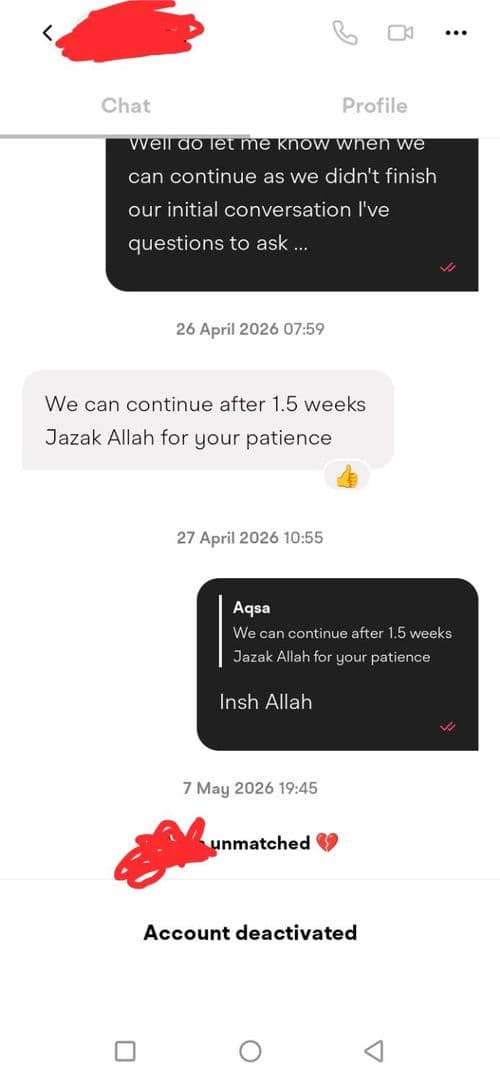The width and height of the screenshot is (500, 1084).
Task: Go to the system home screen
Action: [250, 1052]
